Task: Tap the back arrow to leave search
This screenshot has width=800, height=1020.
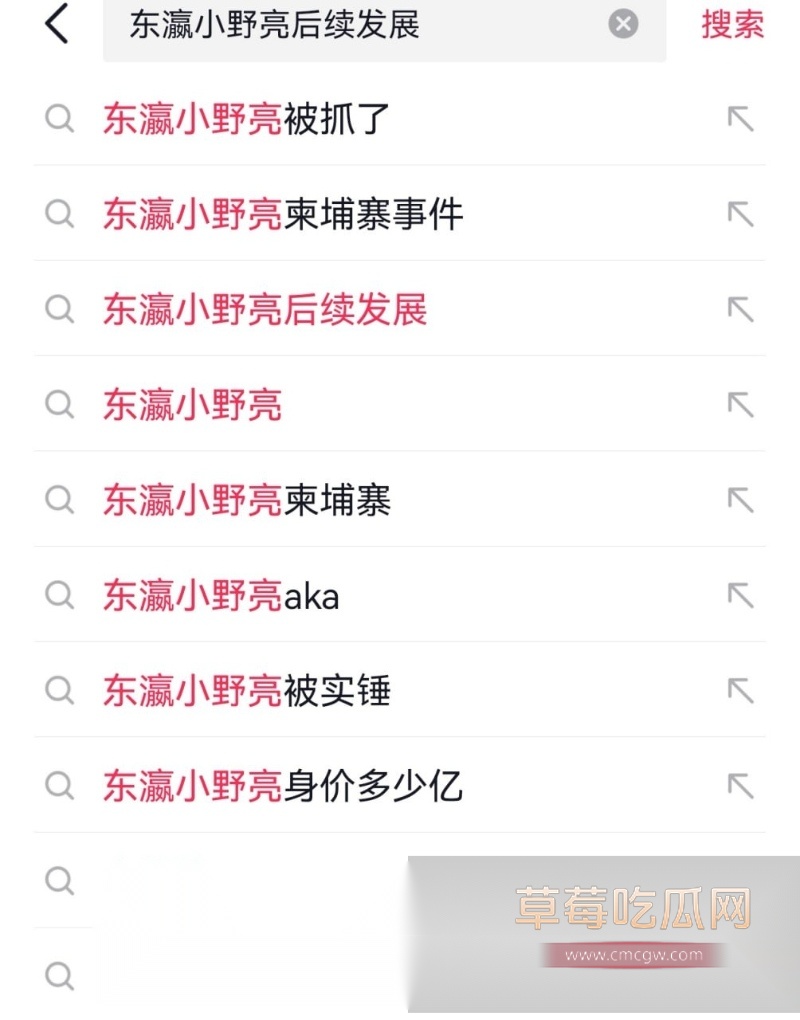Action: 57,24
